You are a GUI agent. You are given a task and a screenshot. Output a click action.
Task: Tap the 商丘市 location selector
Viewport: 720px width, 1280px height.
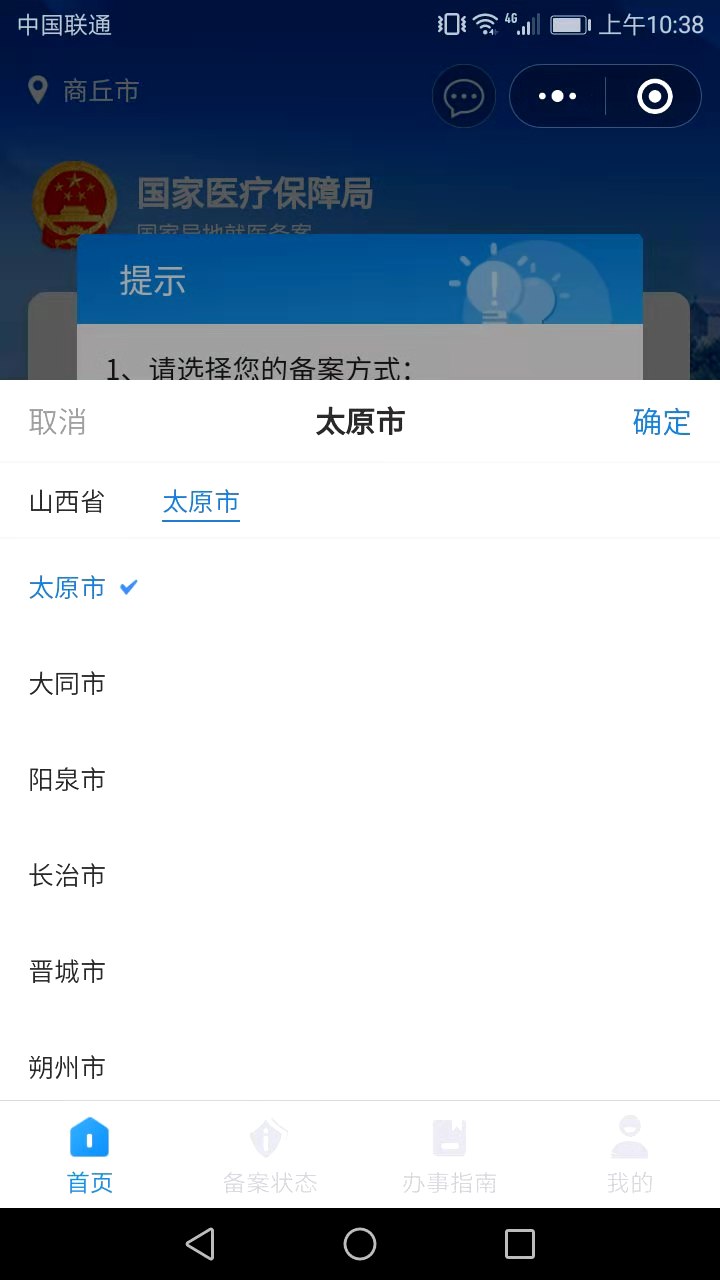[x=84, y=91]
